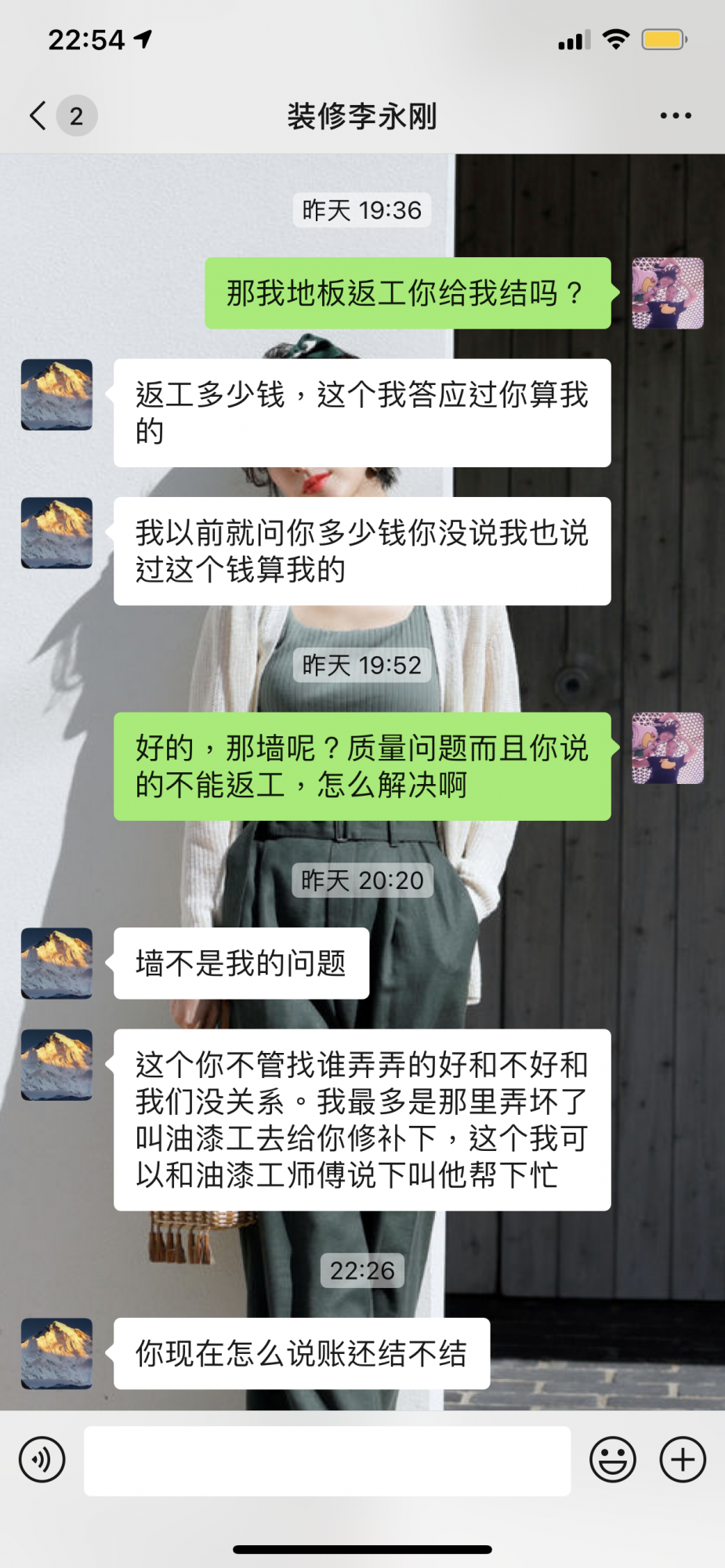Open contact avatar beside '墙不是我的问题'
The height and width of the screenshot is (1568, 725).
pyautogui.click(x=56, y=964)
